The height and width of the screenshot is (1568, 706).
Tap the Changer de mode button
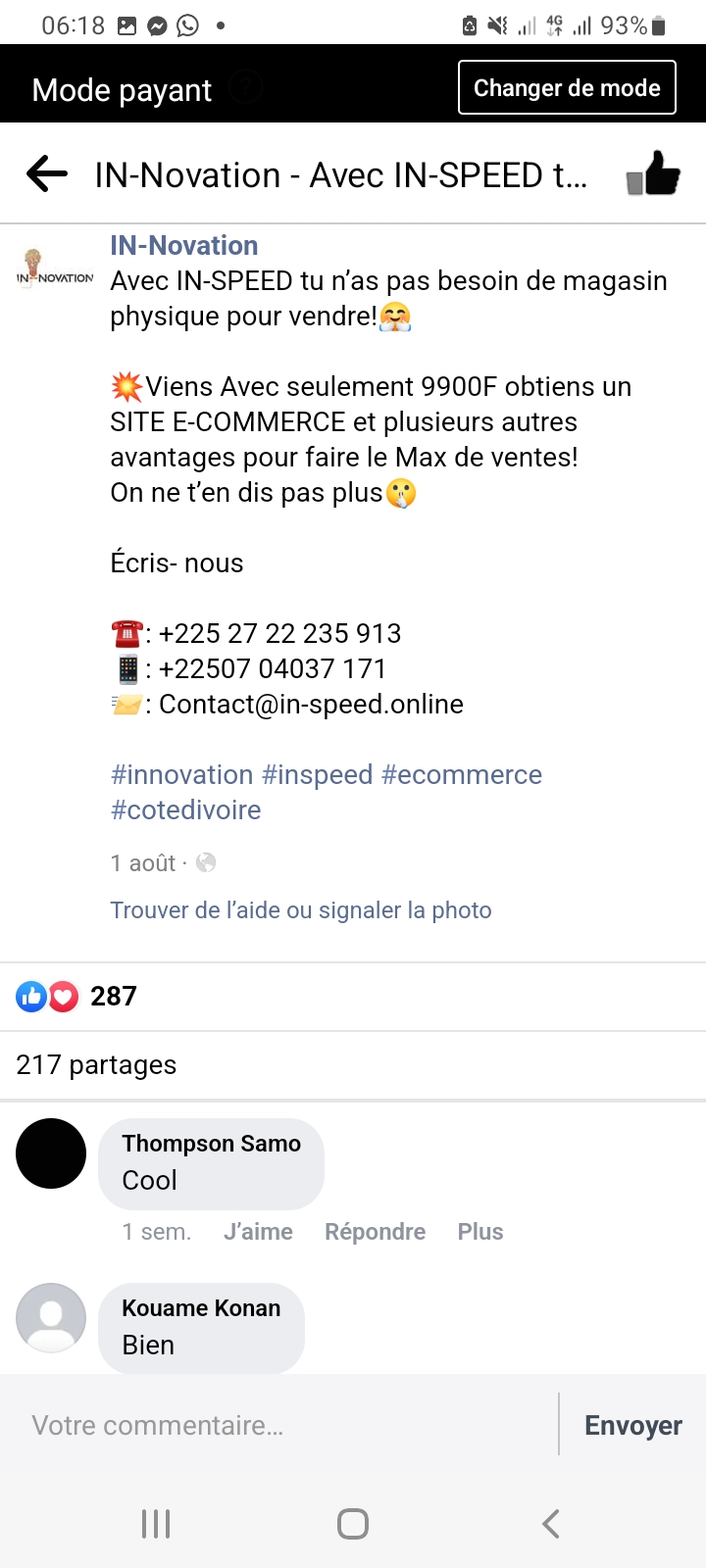567,88
